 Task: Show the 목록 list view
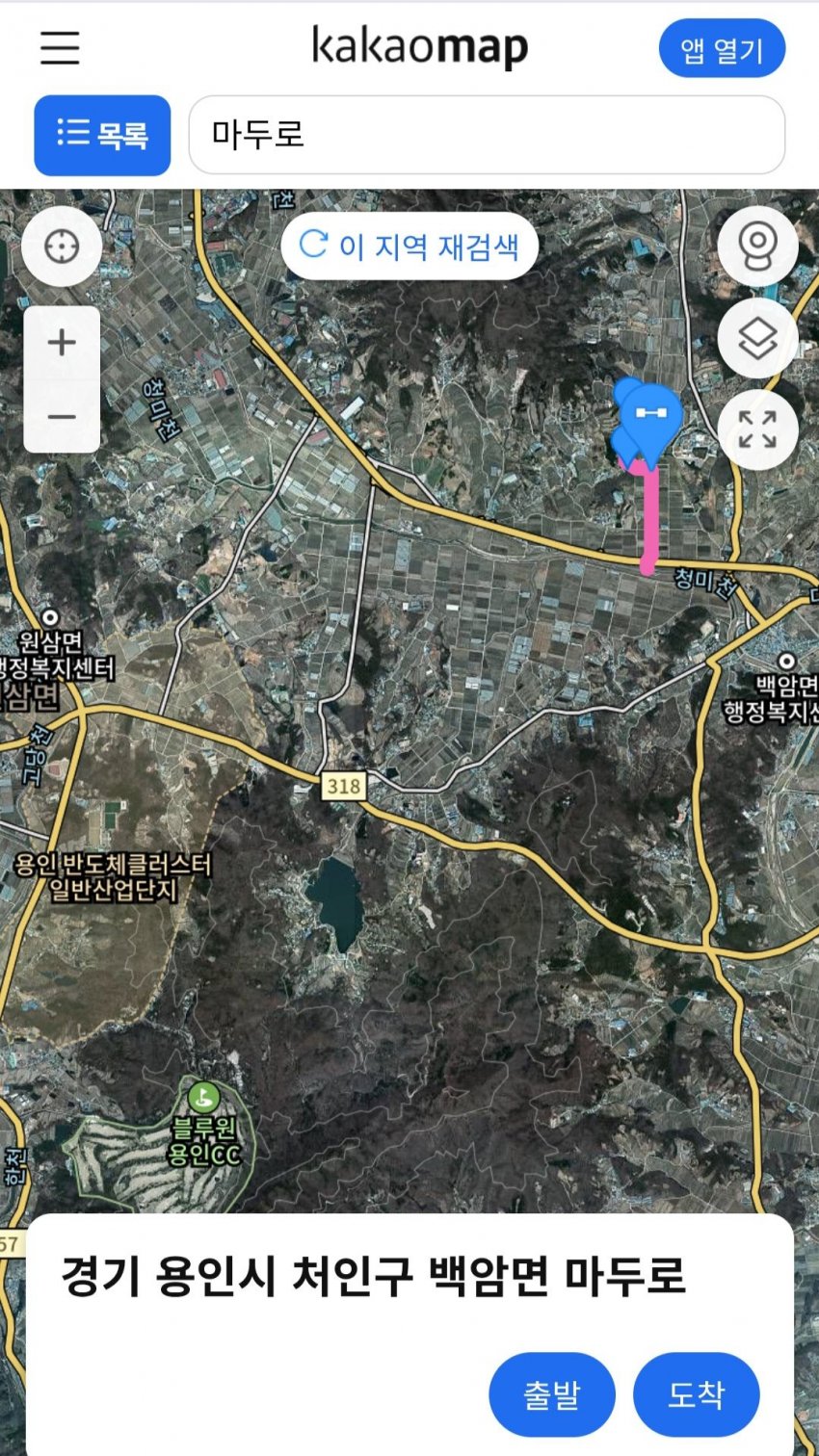pos(102,135)
